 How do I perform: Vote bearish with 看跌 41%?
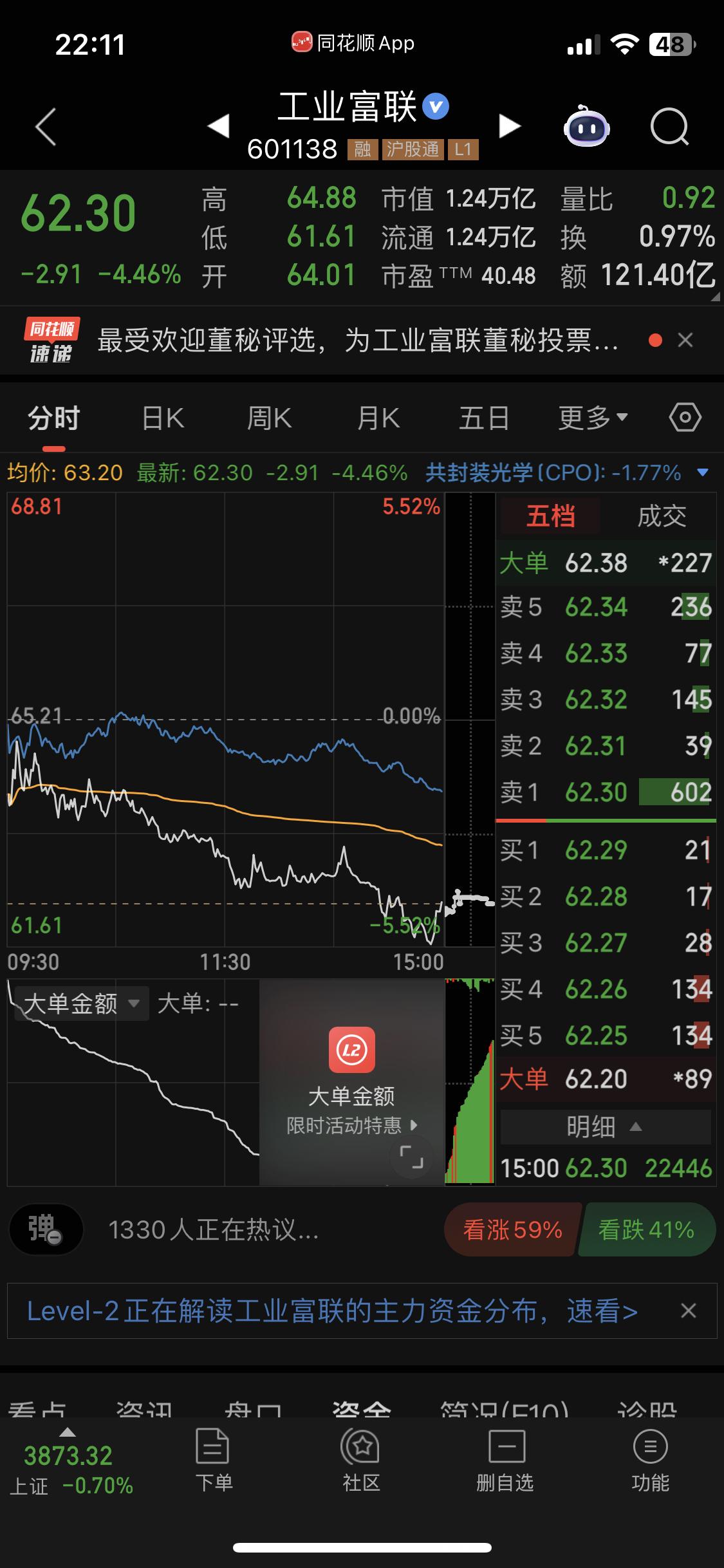click(x=645, y=1229)
